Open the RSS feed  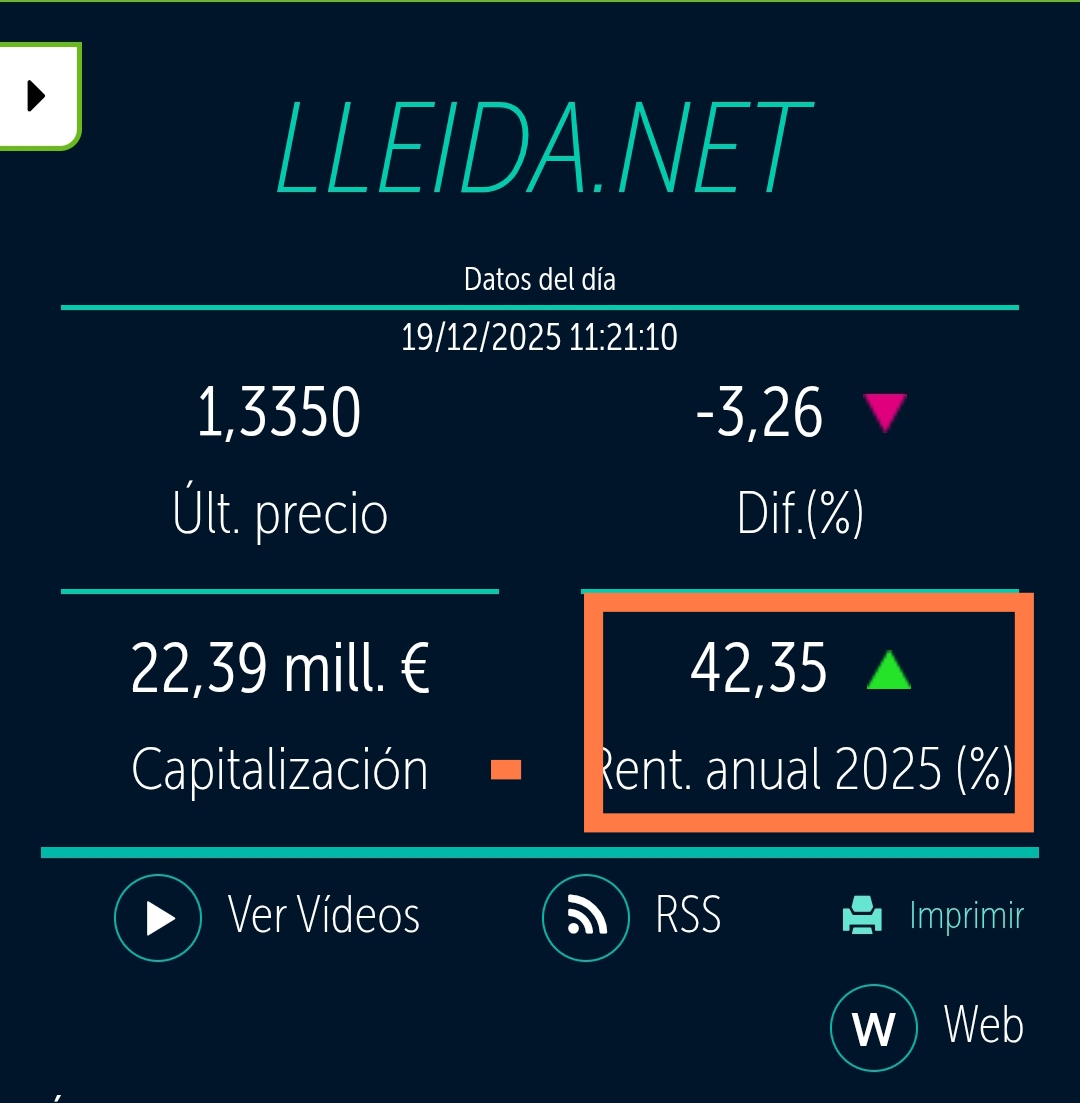pyautogui.click(x=632, y=917)
